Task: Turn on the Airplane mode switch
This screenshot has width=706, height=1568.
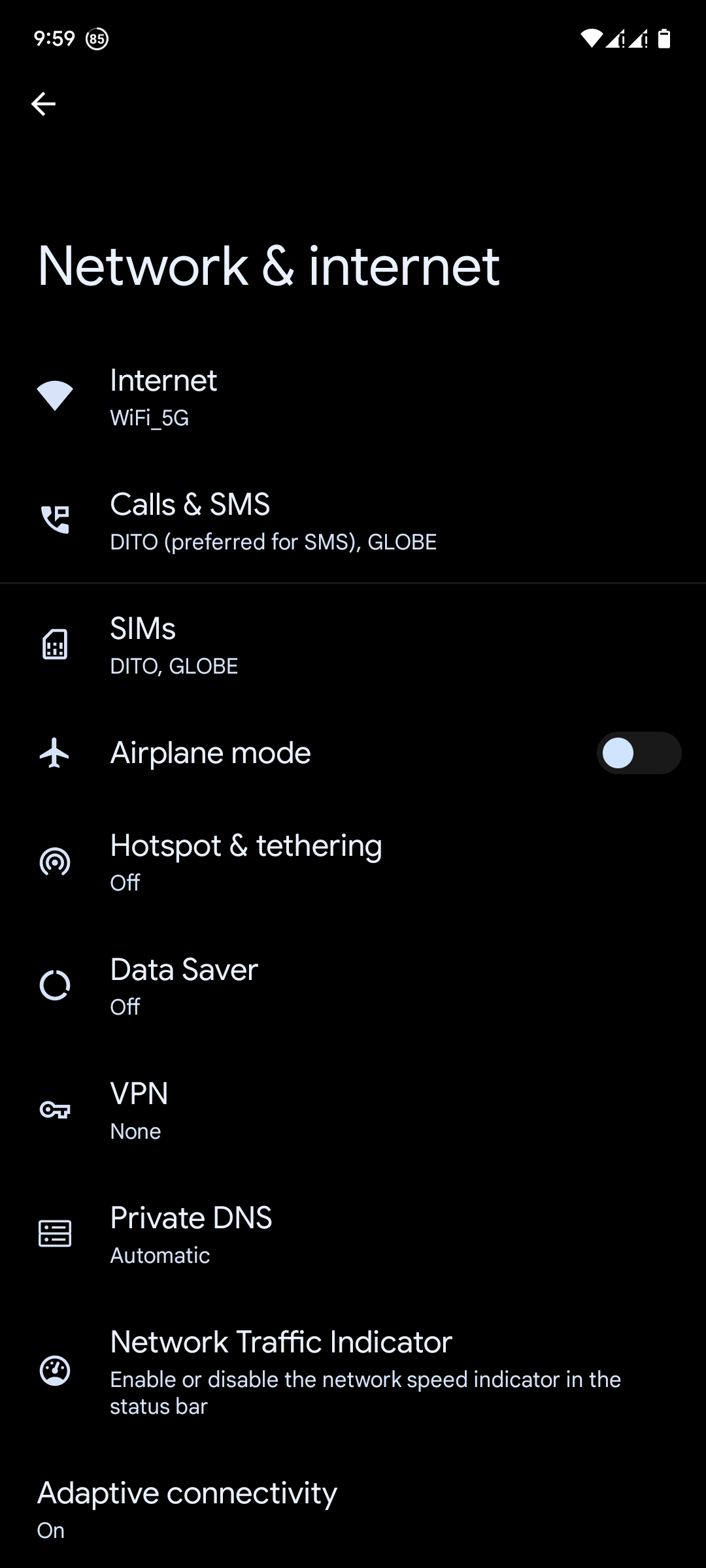Action: (x=638, y=753)
